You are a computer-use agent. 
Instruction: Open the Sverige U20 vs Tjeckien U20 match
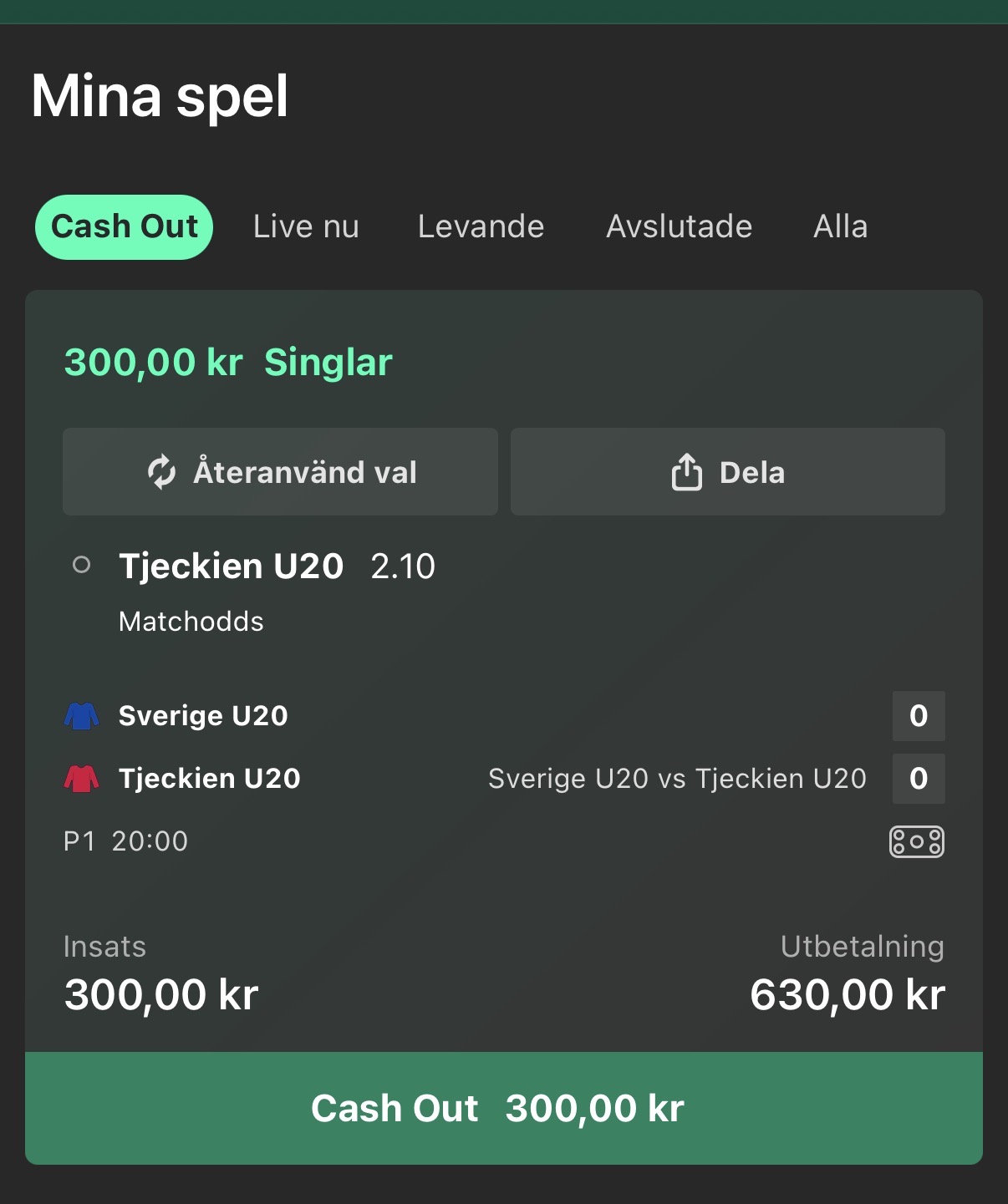(677, 779)
